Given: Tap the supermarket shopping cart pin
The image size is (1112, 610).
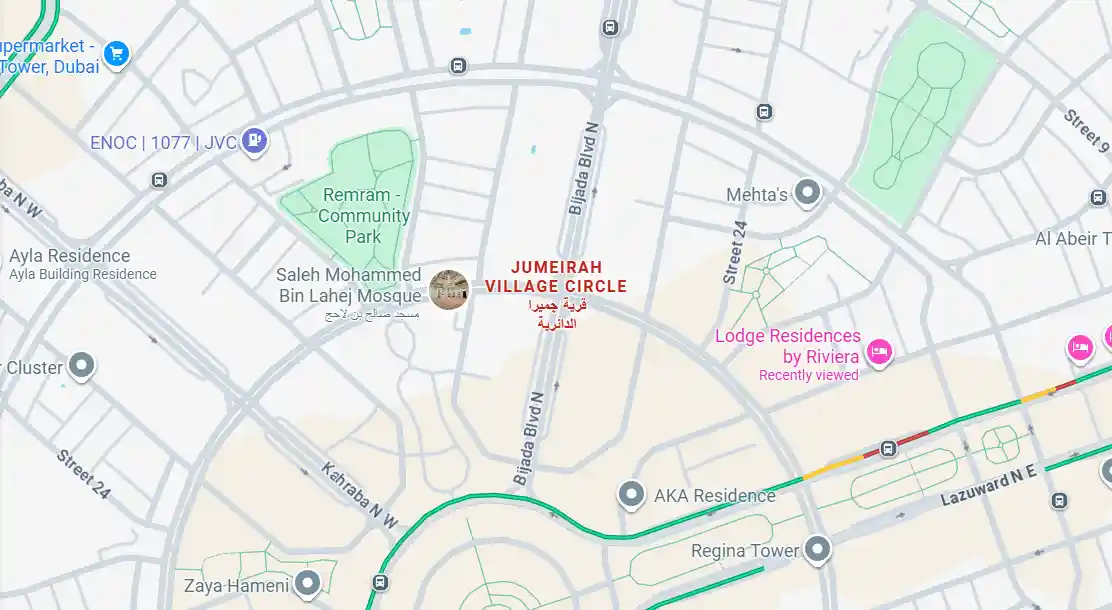Looking at the screenshot, I should (117, 54).
